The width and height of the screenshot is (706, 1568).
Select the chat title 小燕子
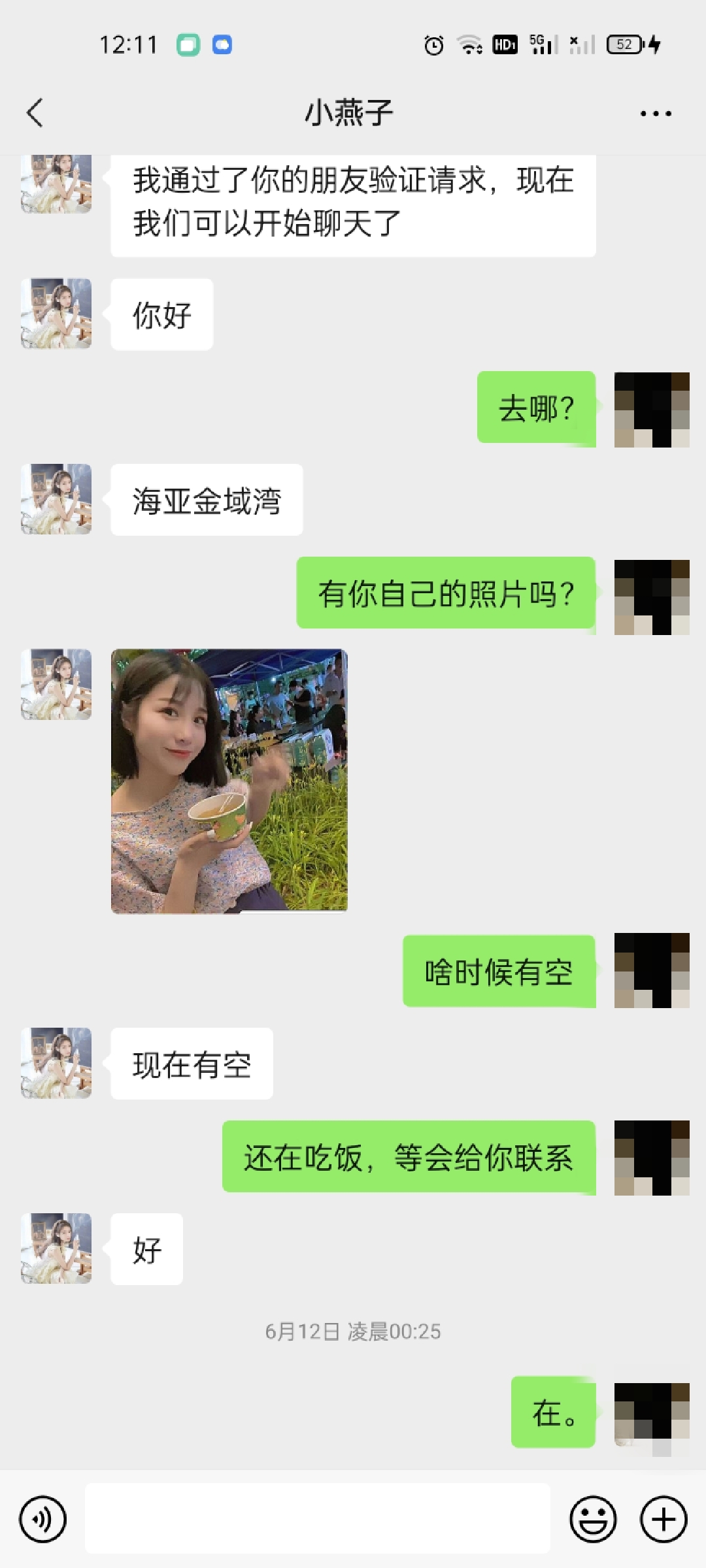tap(352, 112)
